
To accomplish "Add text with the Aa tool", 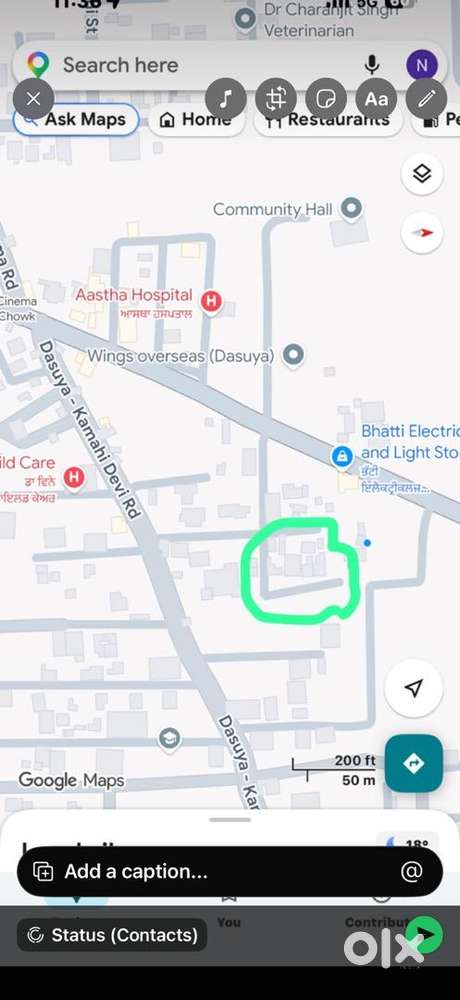I will [x=376, y=99].
